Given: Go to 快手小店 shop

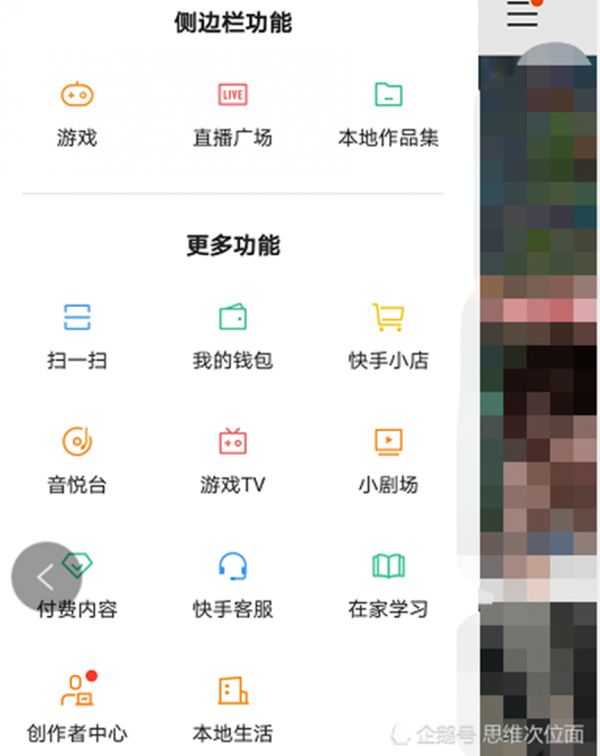Looking at the screenshot, I should point(388,334).
